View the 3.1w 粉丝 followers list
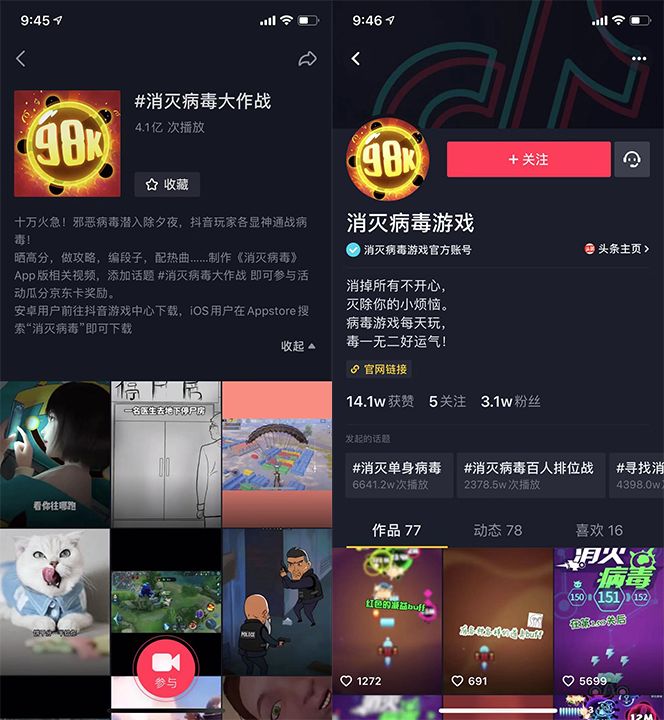This screenshot has height=720, width=664. coord(510,401)
